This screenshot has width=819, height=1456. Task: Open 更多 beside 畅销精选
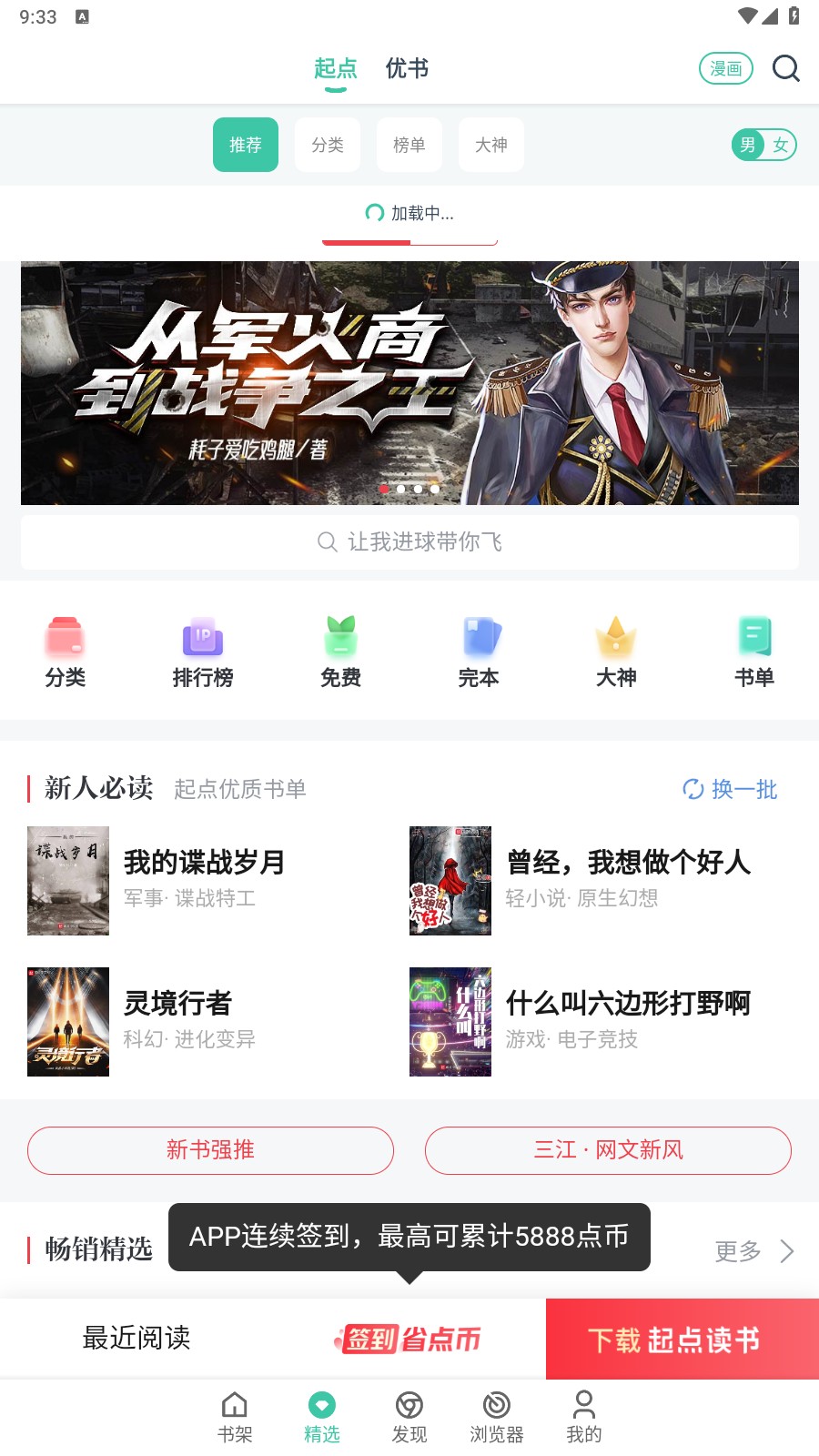coord(739,1251)
